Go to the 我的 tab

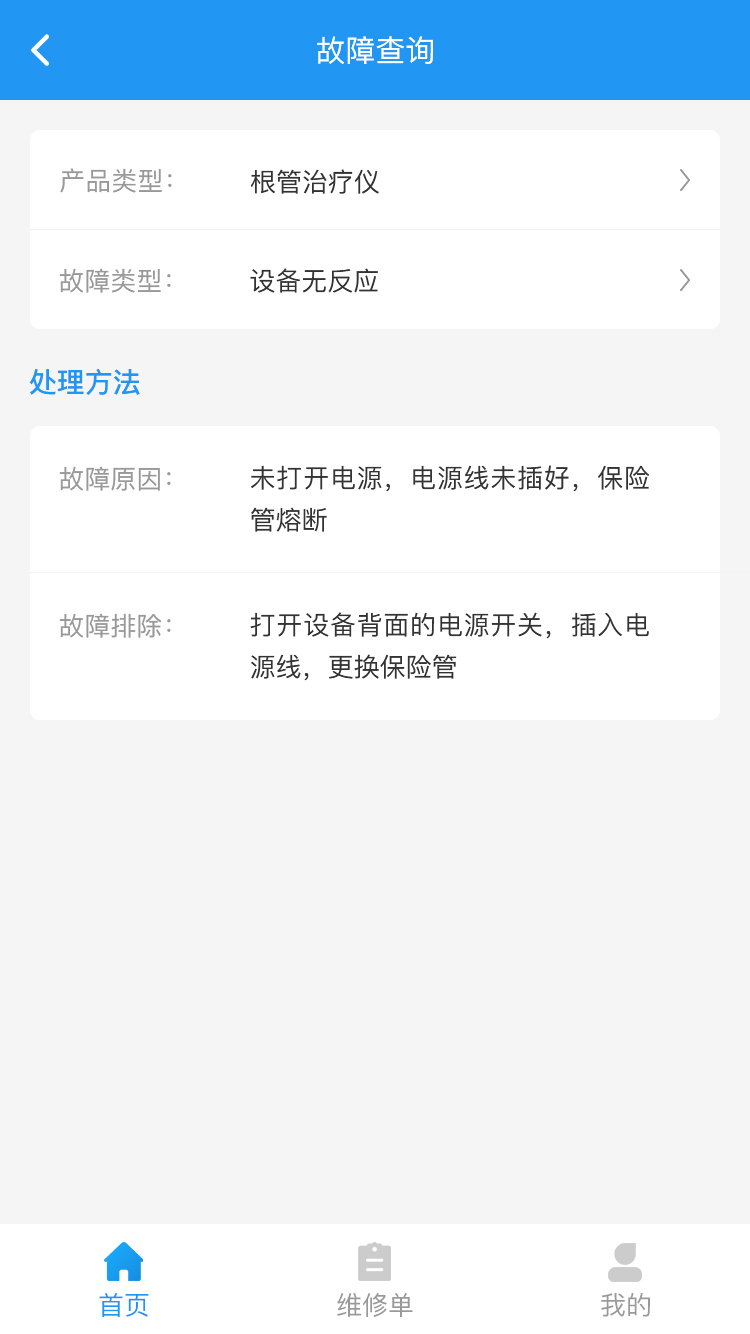625,1280
